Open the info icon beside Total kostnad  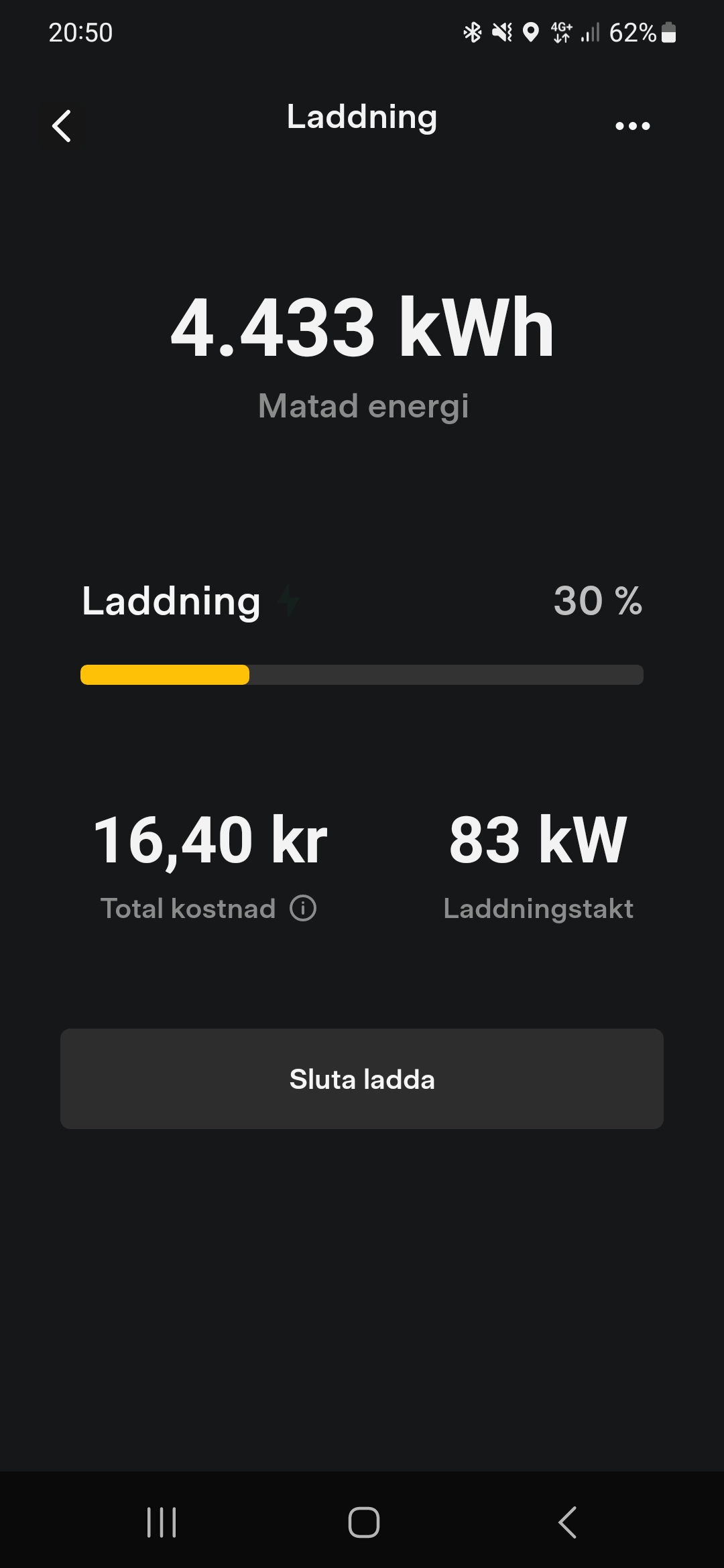[x=303, y=909]
